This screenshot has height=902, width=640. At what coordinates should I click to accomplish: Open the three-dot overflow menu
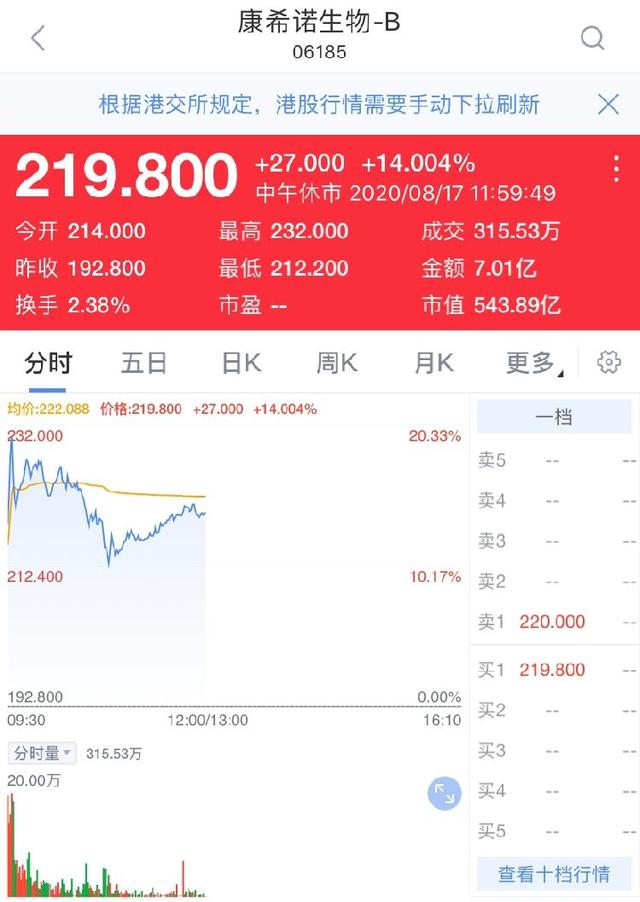[x=616, y=168]
